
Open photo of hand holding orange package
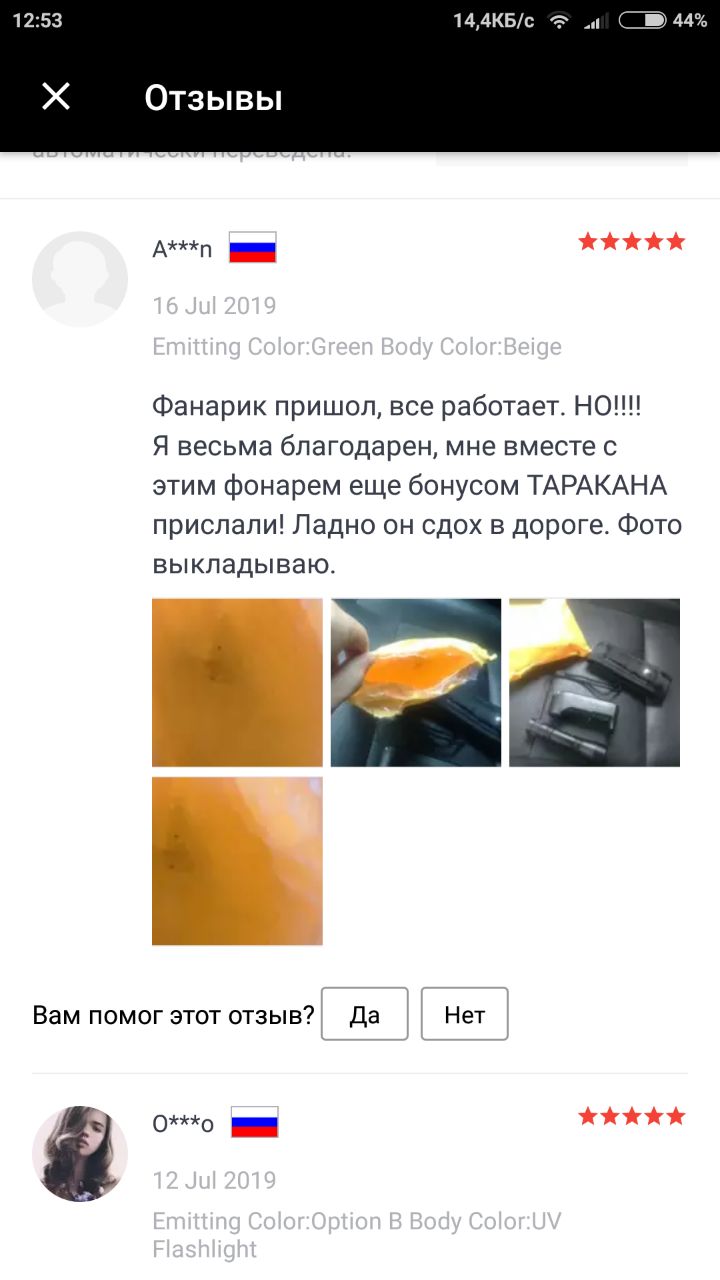(416, 683)
